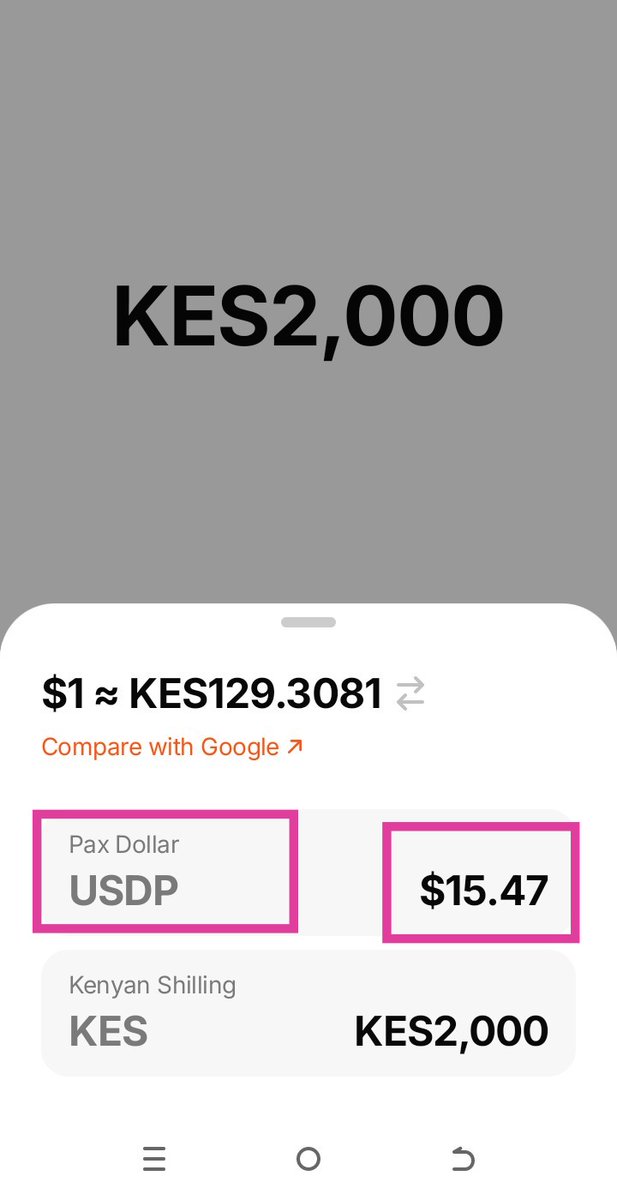The height and width of the screenshot is (1200, 617).
Task: Open the recent apps menu
Action: 154,1159
